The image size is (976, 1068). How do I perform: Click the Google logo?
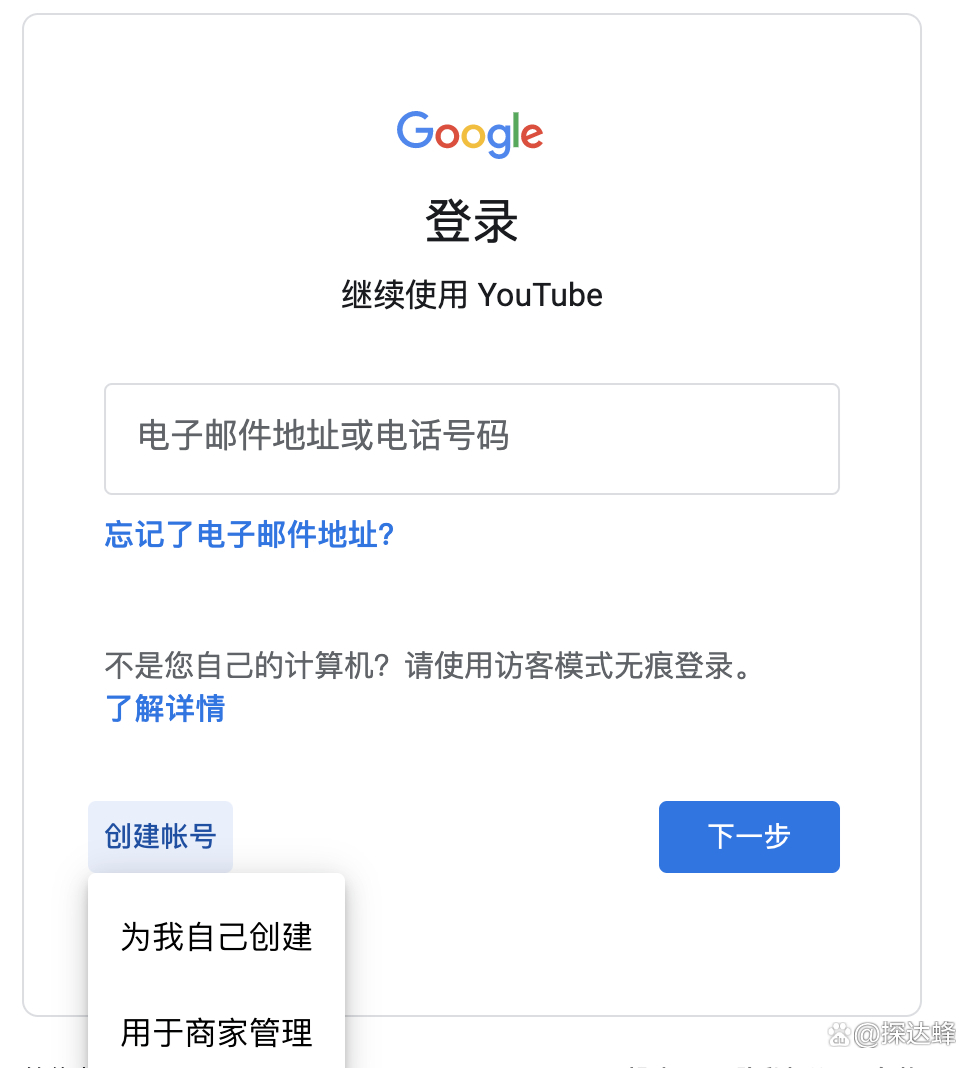[x=470, y=135]
